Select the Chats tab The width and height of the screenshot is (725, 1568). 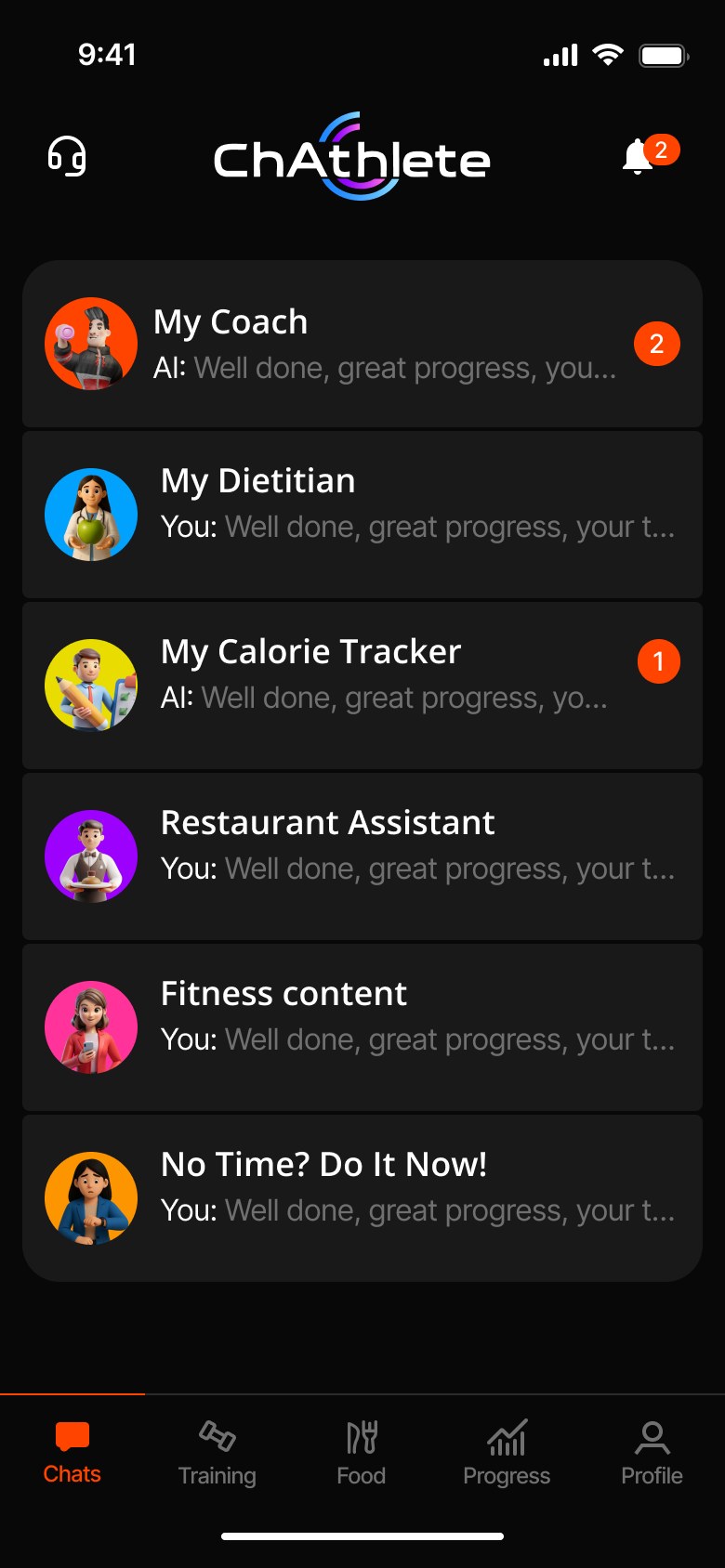pyautogui.click(x=72, y=1453)
